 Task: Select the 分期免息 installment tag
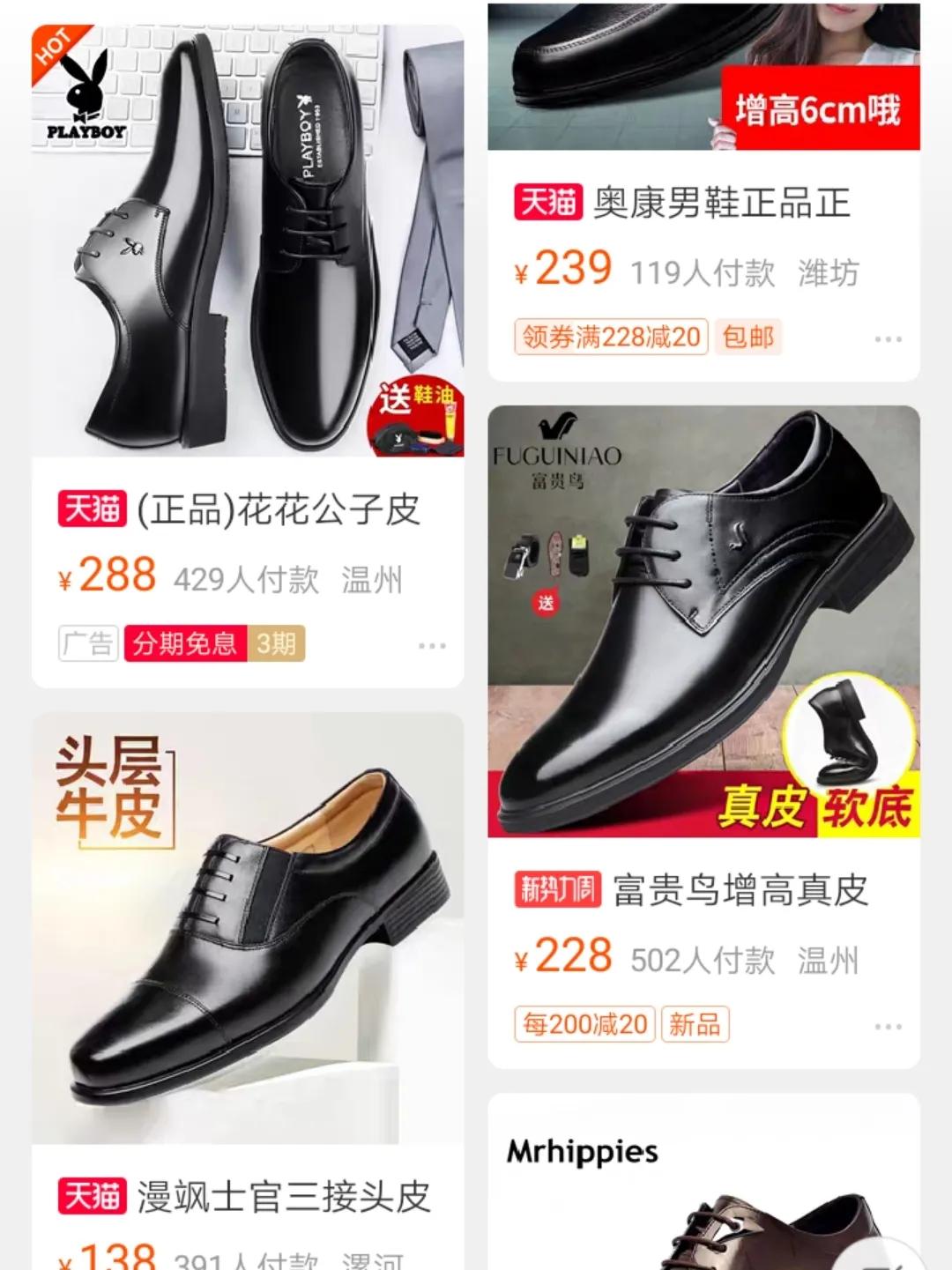[x=186, y=646]
